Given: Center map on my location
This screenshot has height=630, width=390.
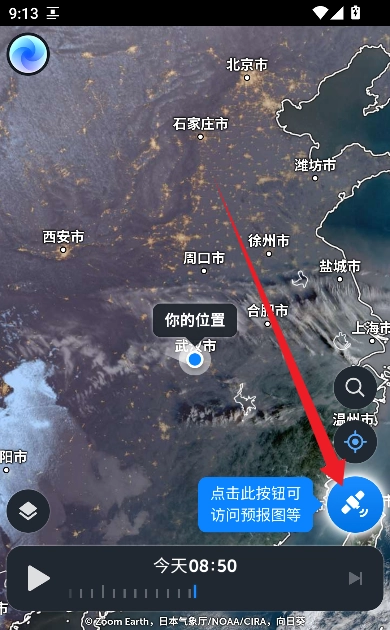Looking at the screenshot, I should tap(355, 442).
